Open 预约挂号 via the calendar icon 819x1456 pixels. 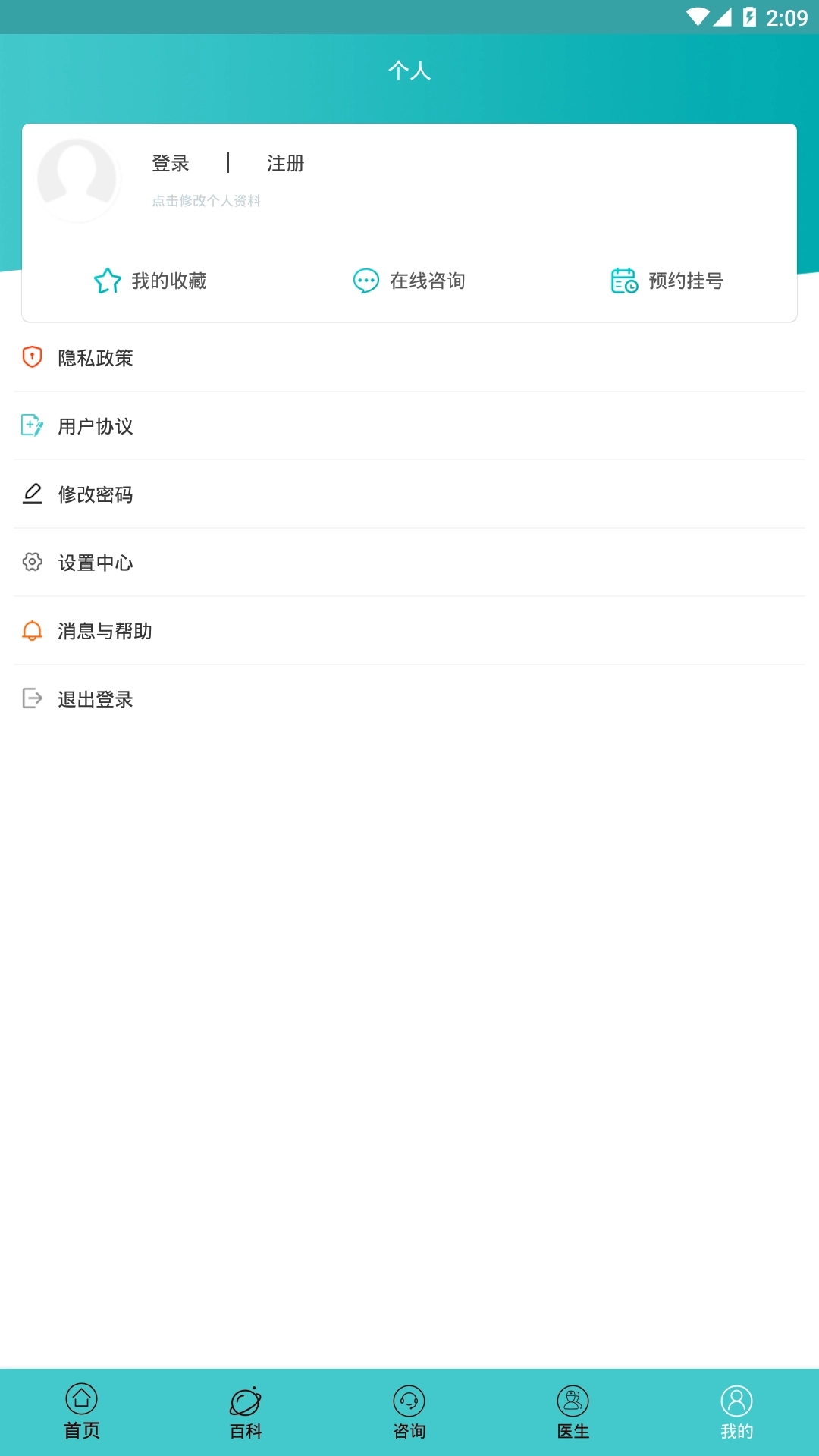point(624,281)
